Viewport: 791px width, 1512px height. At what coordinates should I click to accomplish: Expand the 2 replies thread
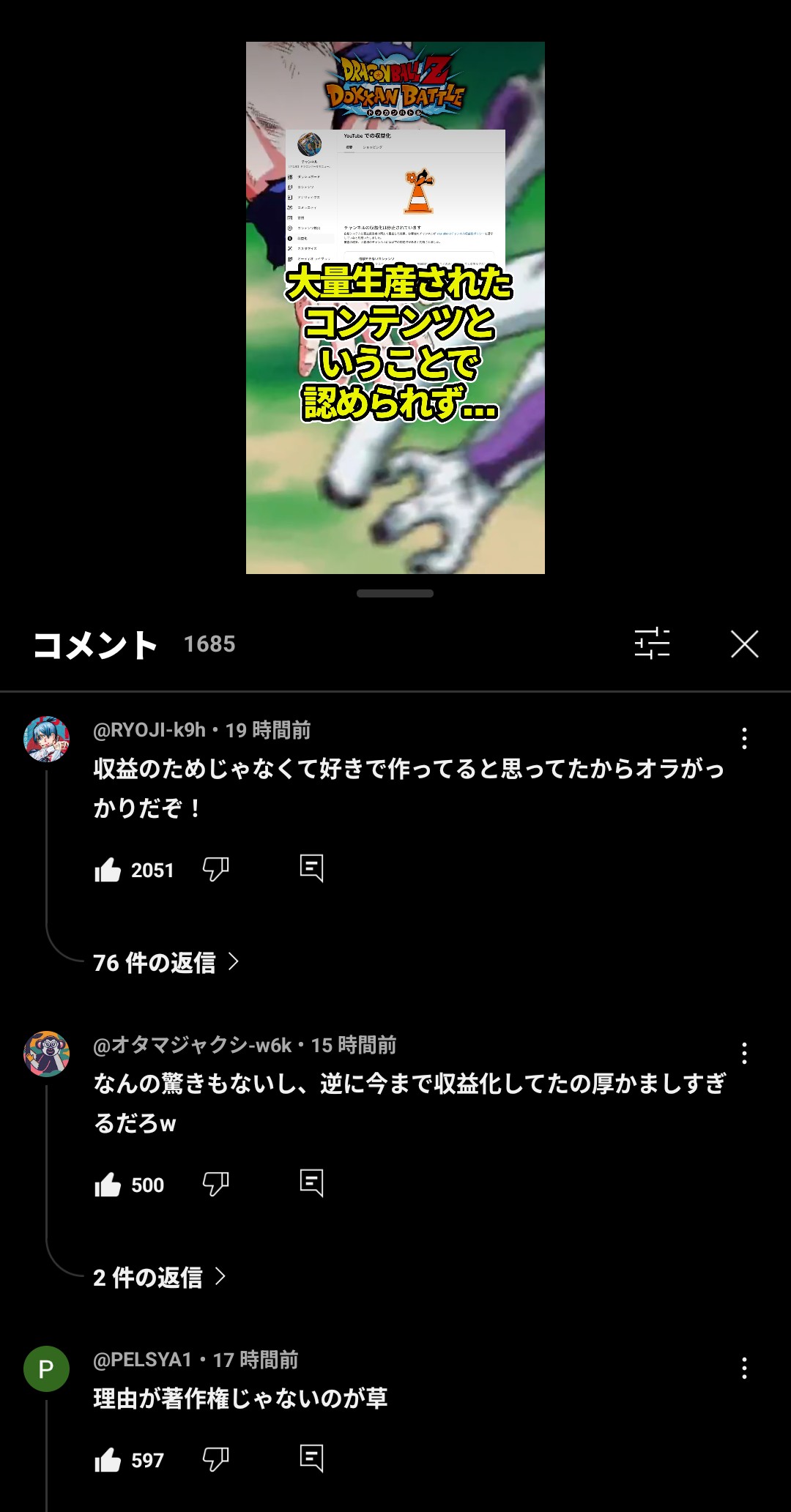click(x=159, y=1277)
